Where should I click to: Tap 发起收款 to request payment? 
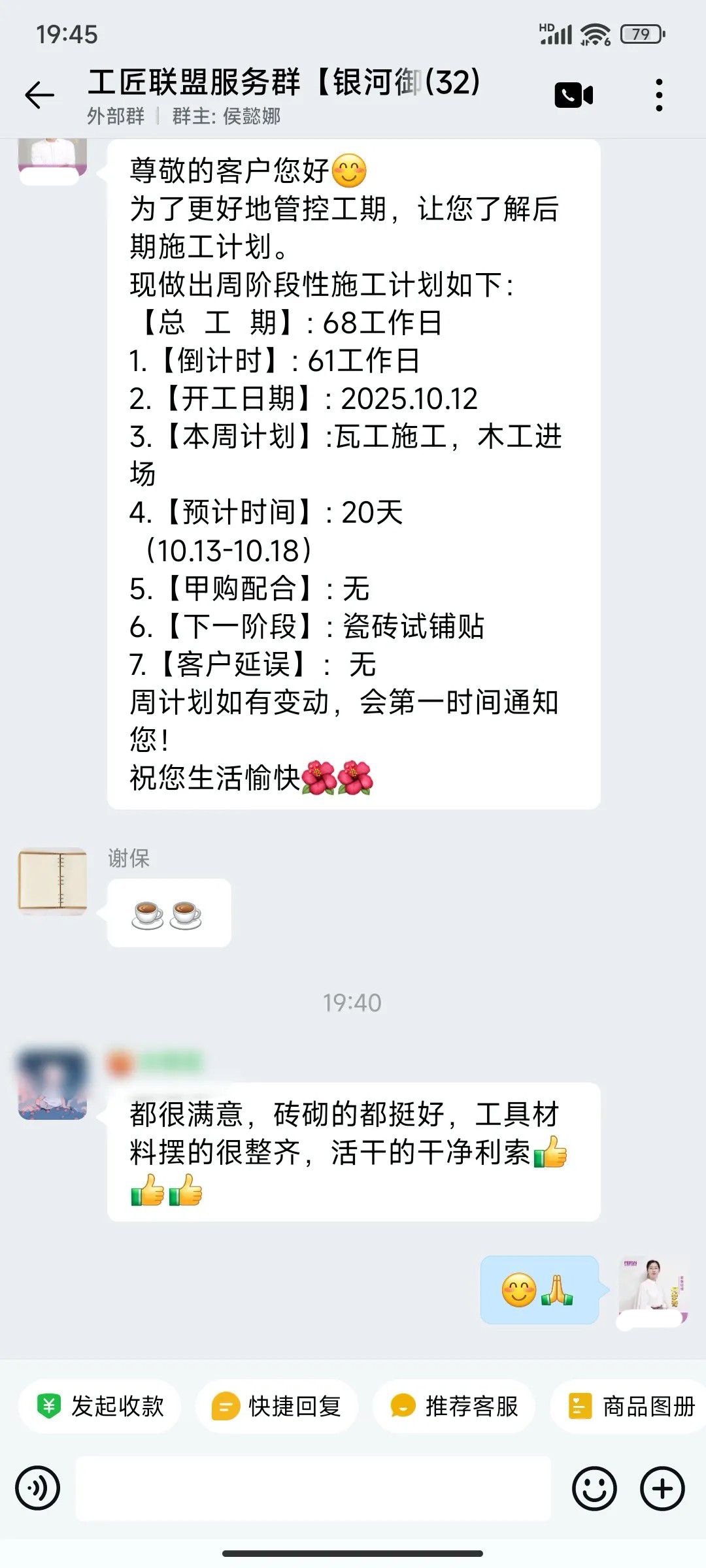pyautogui.click(x=99, y=1406)
